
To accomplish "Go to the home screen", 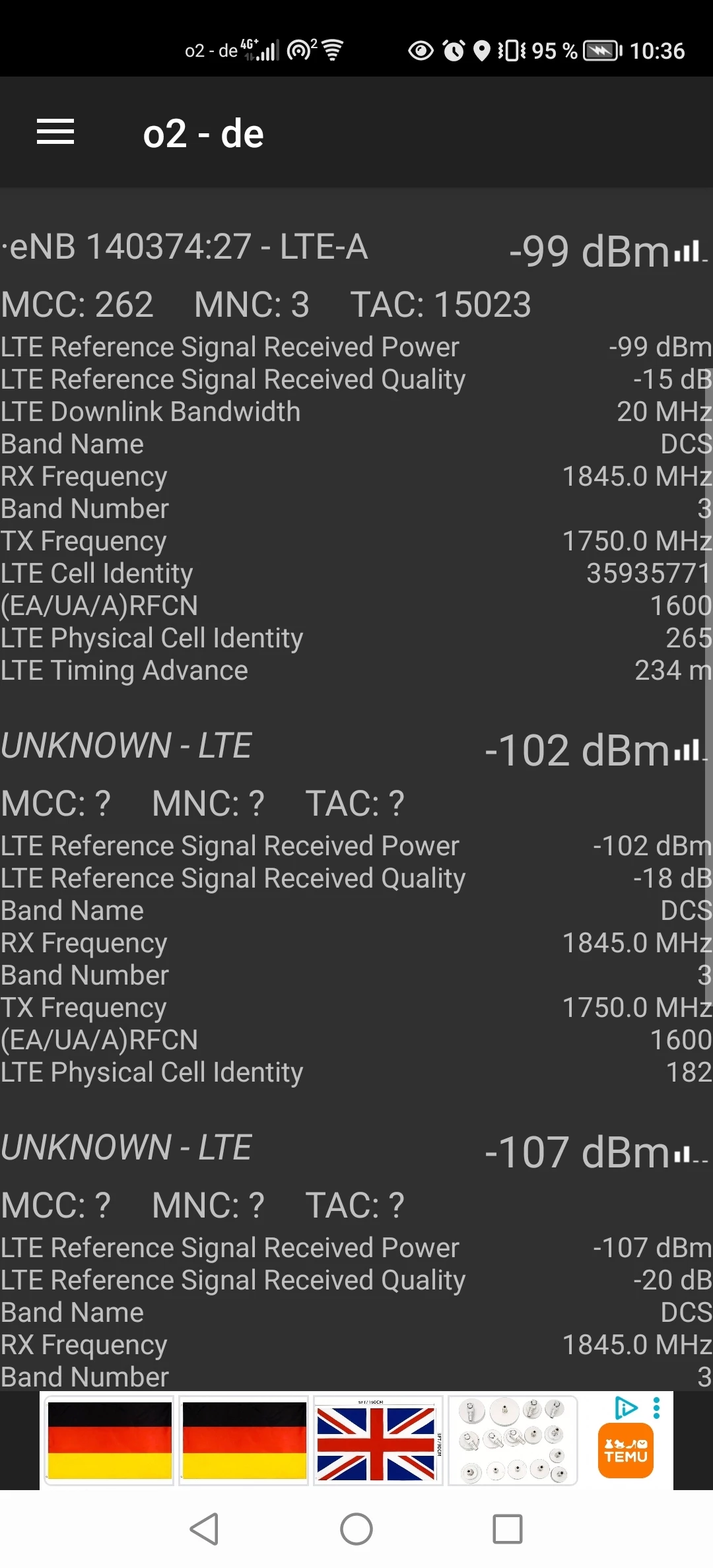I will tap(356, 1529).
